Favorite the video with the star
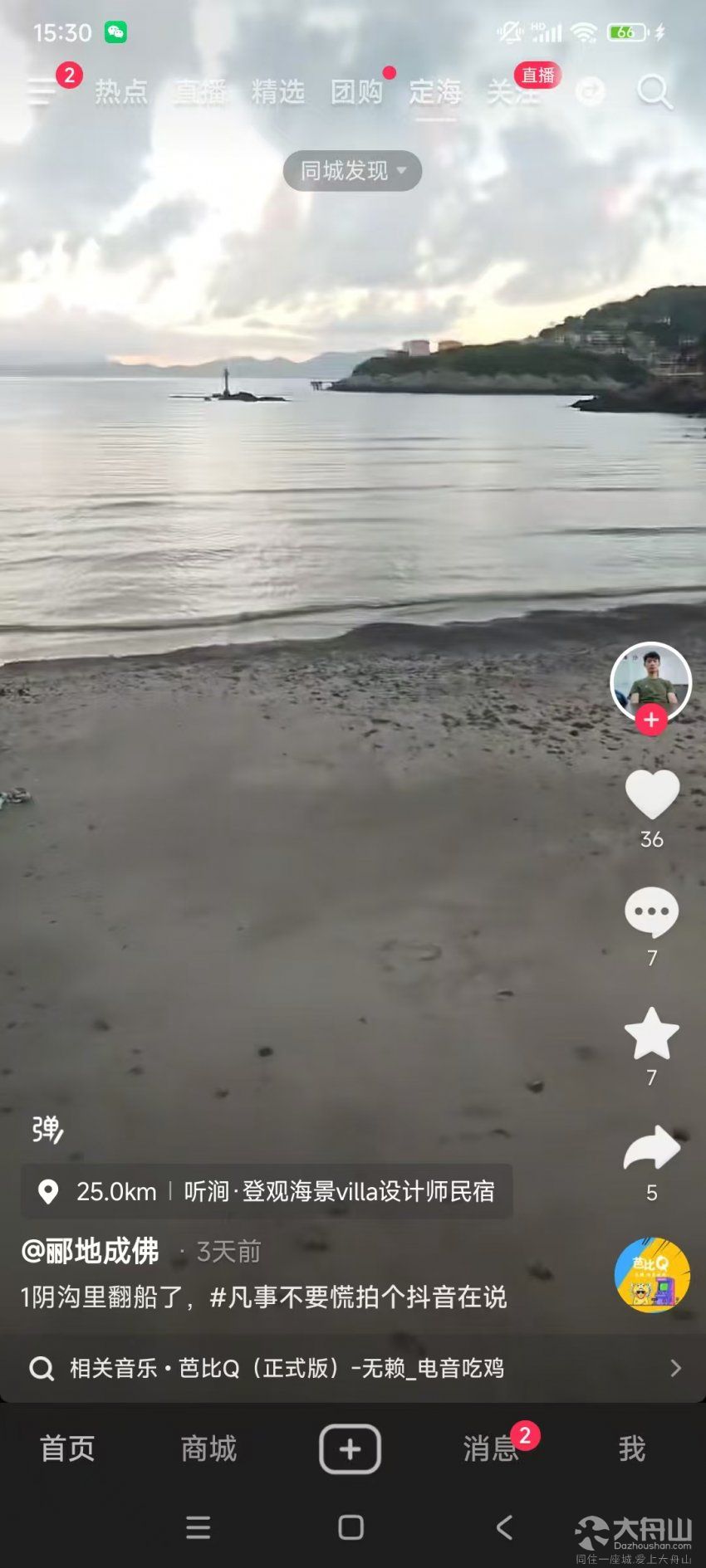Viewport: 706px width, 1568px height. pos(652,1033)
